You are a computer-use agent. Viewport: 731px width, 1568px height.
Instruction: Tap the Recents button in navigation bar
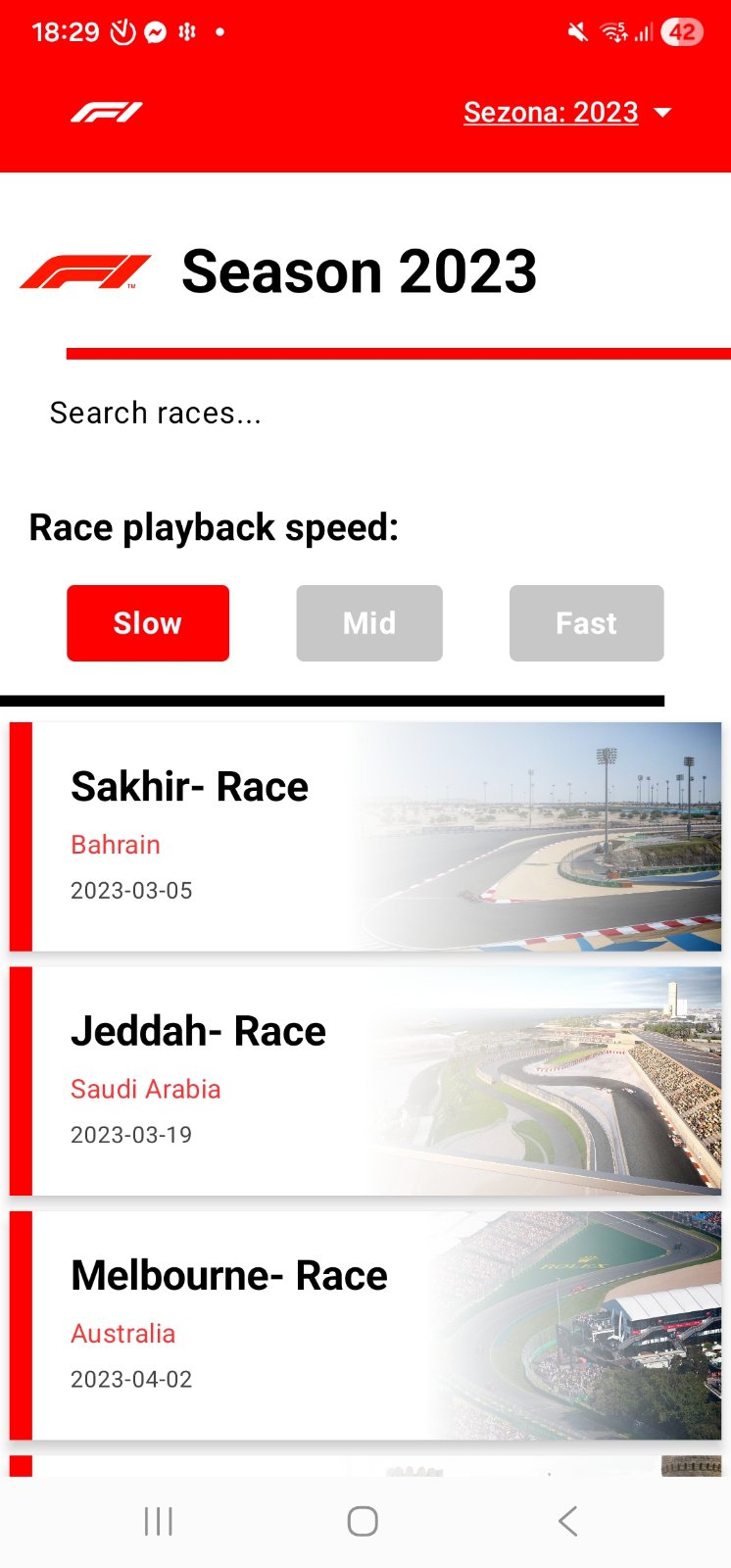coord(158,1521)
